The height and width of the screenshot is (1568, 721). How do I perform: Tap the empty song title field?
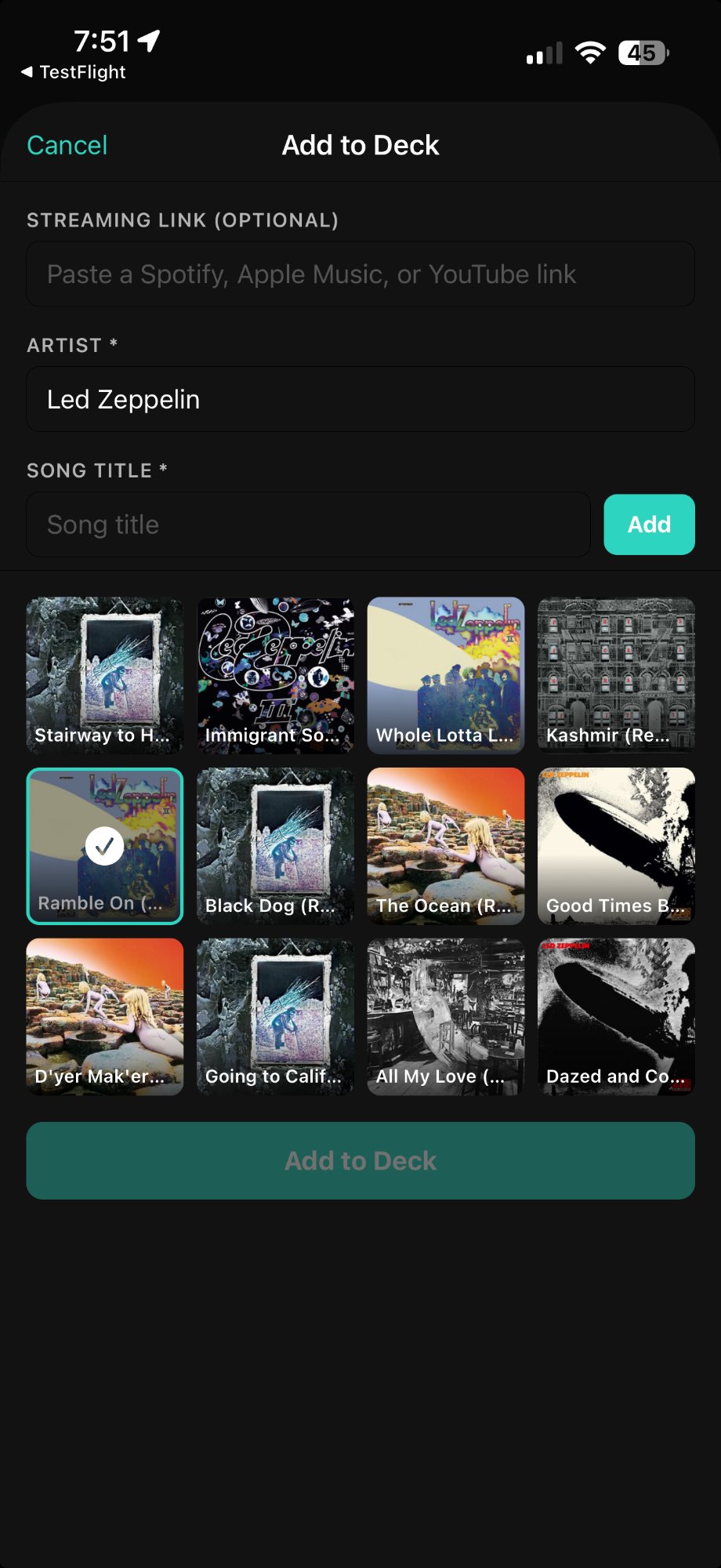point(309,524)
